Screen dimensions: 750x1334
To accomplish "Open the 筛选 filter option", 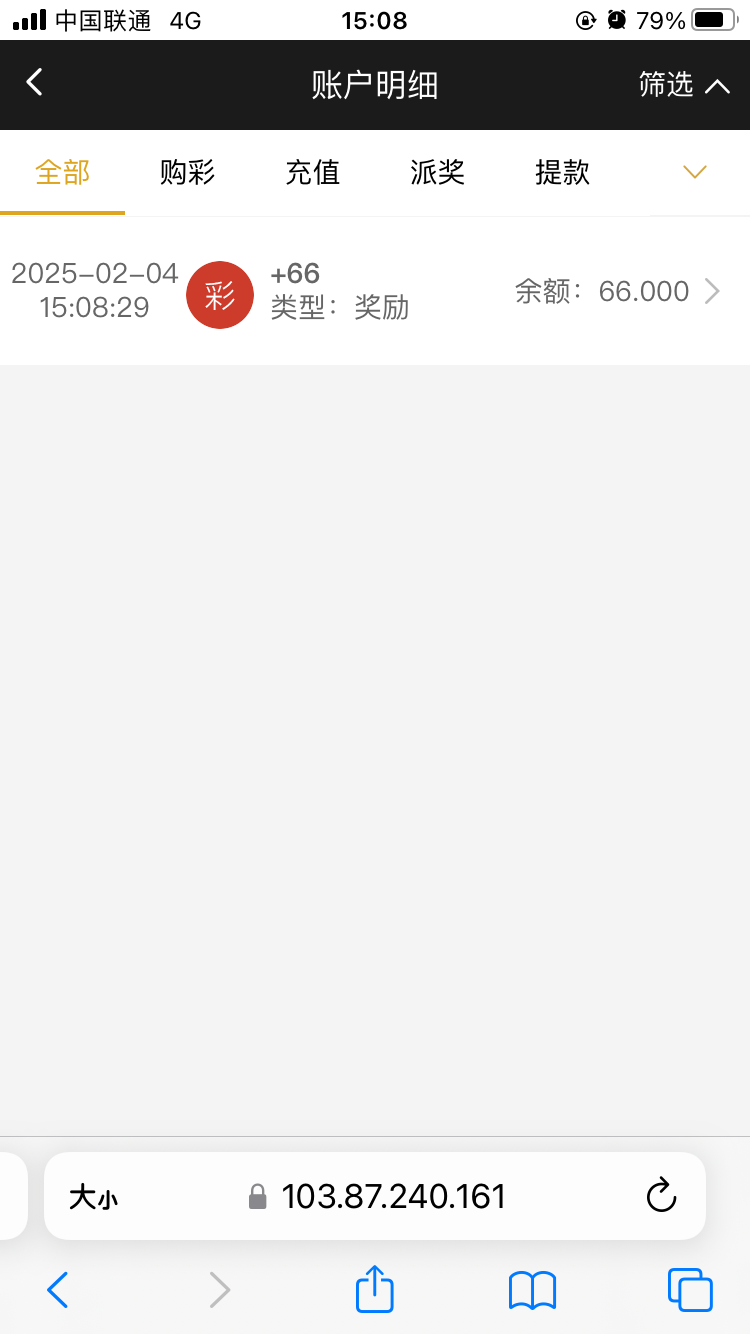I will point(684,85).
